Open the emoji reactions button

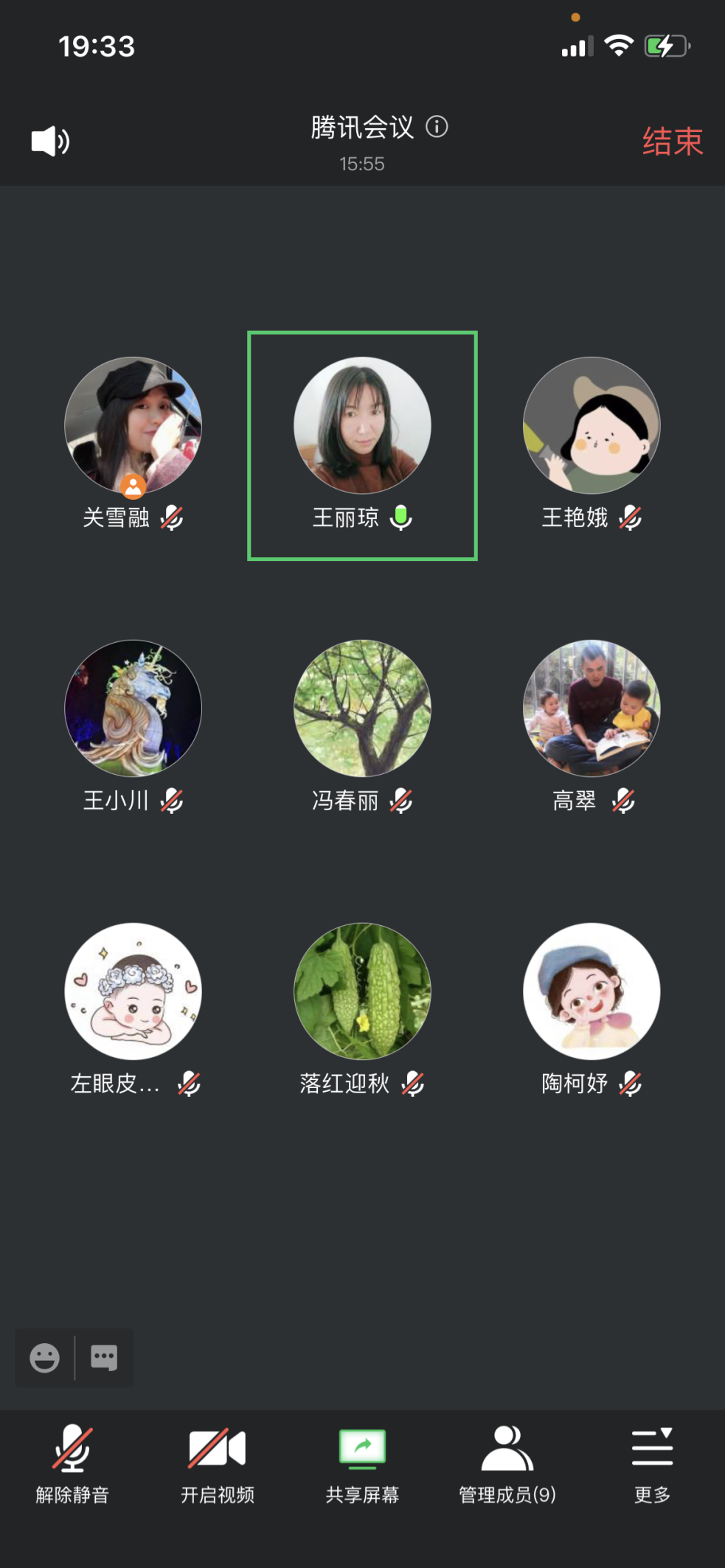[x=44, y=1357]
